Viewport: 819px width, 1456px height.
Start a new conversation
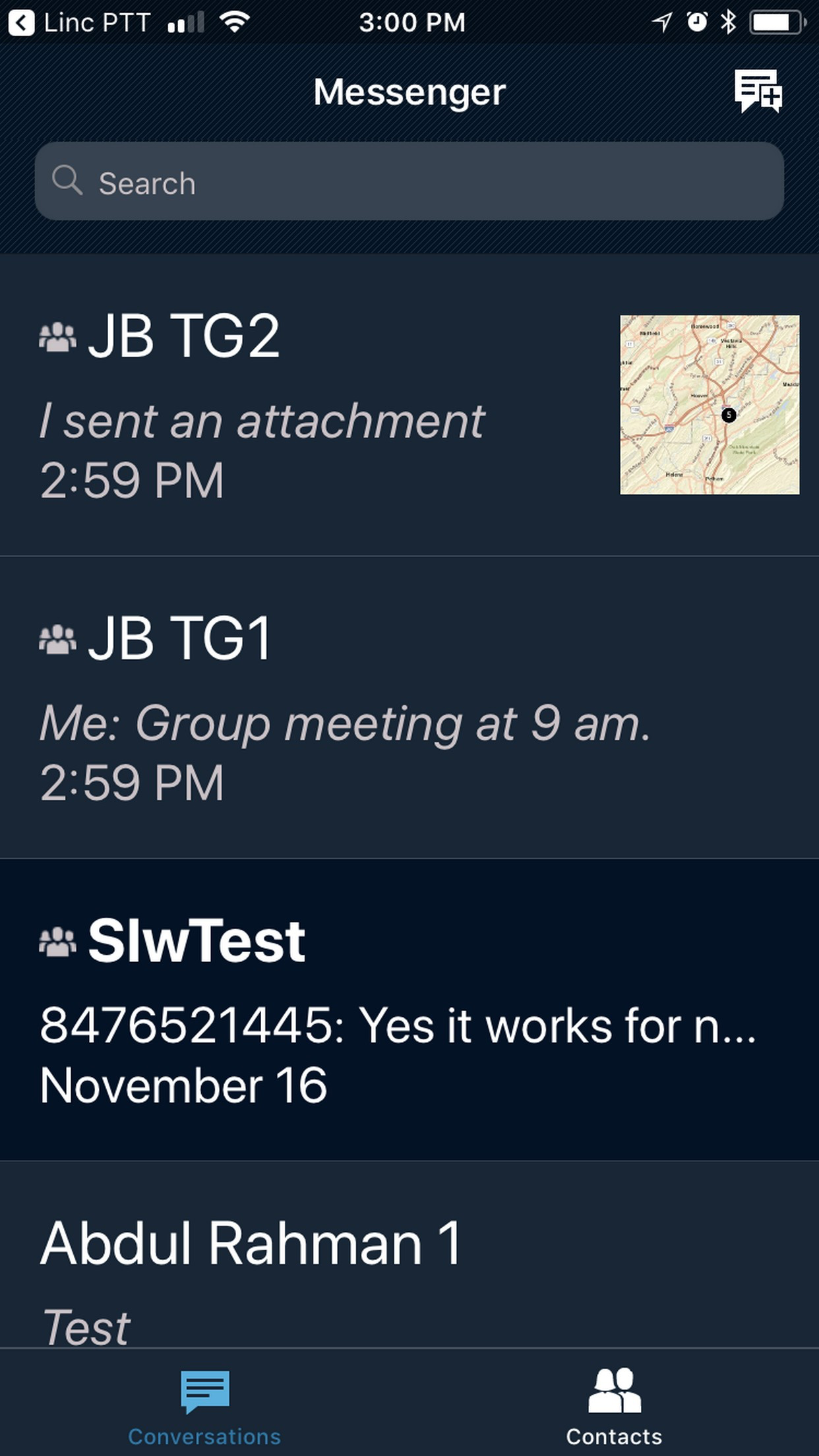758,92
